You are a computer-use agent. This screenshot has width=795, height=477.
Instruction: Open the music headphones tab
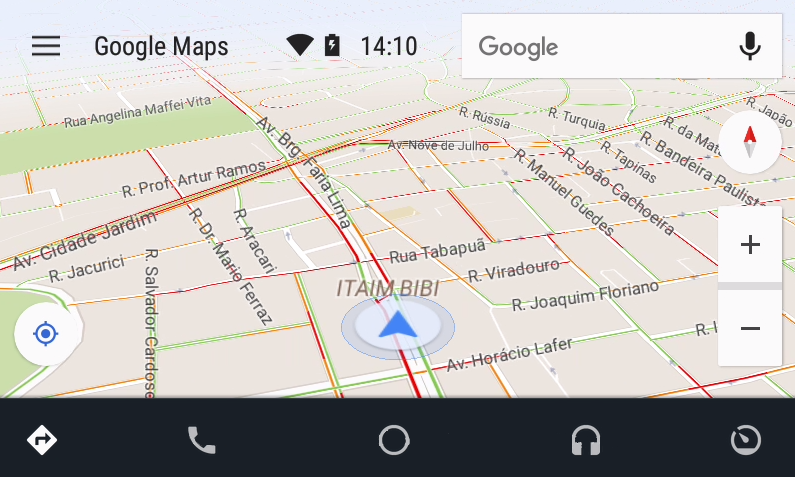[x=585, y=440]
